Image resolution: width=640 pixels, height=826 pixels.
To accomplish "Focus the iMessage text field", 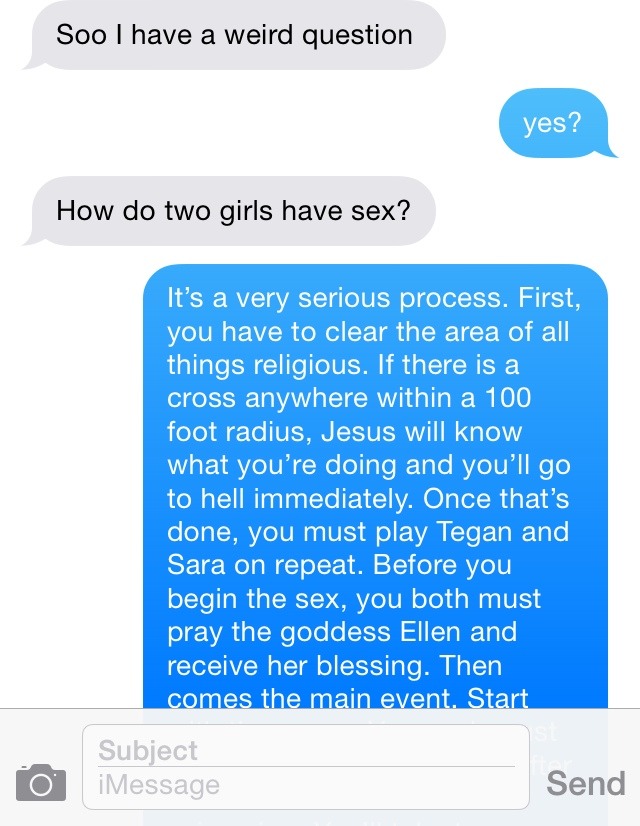I will pyautogui.click(x=305, y=786).
